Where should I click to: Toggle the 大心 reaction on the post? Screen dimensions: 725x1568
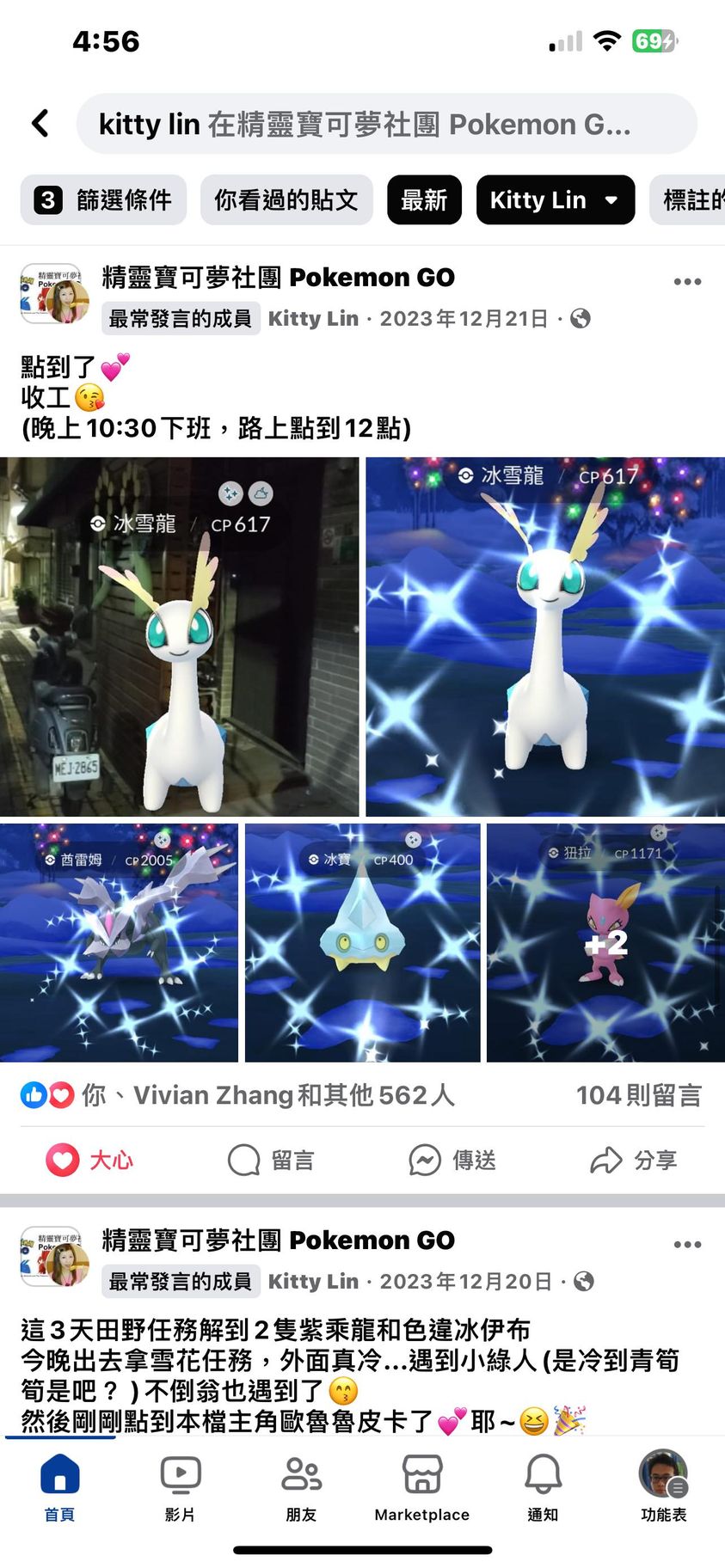[x=89, y=1160]
